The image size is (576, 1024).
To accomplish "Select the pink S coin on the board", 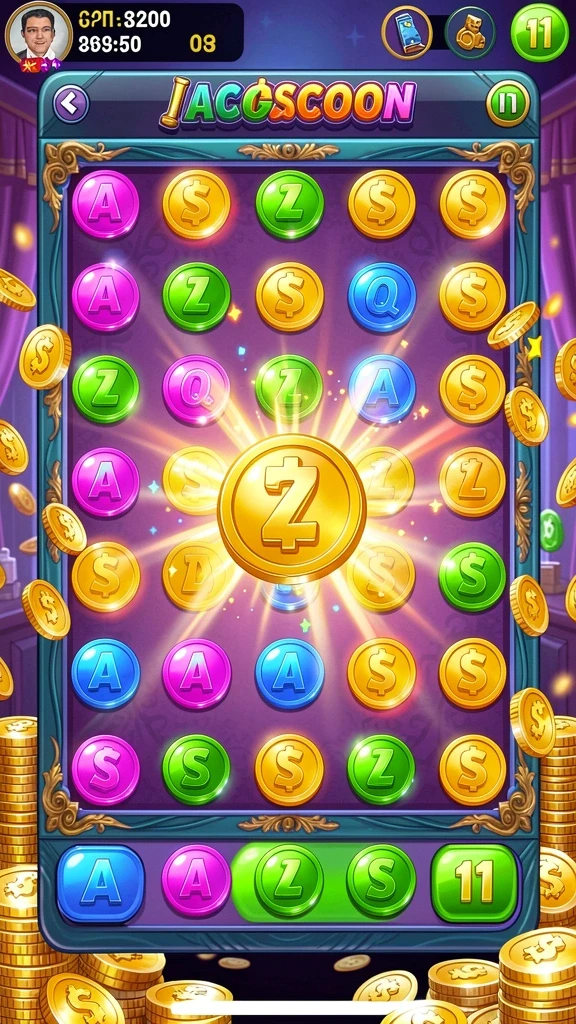I will tap(105, 769).
